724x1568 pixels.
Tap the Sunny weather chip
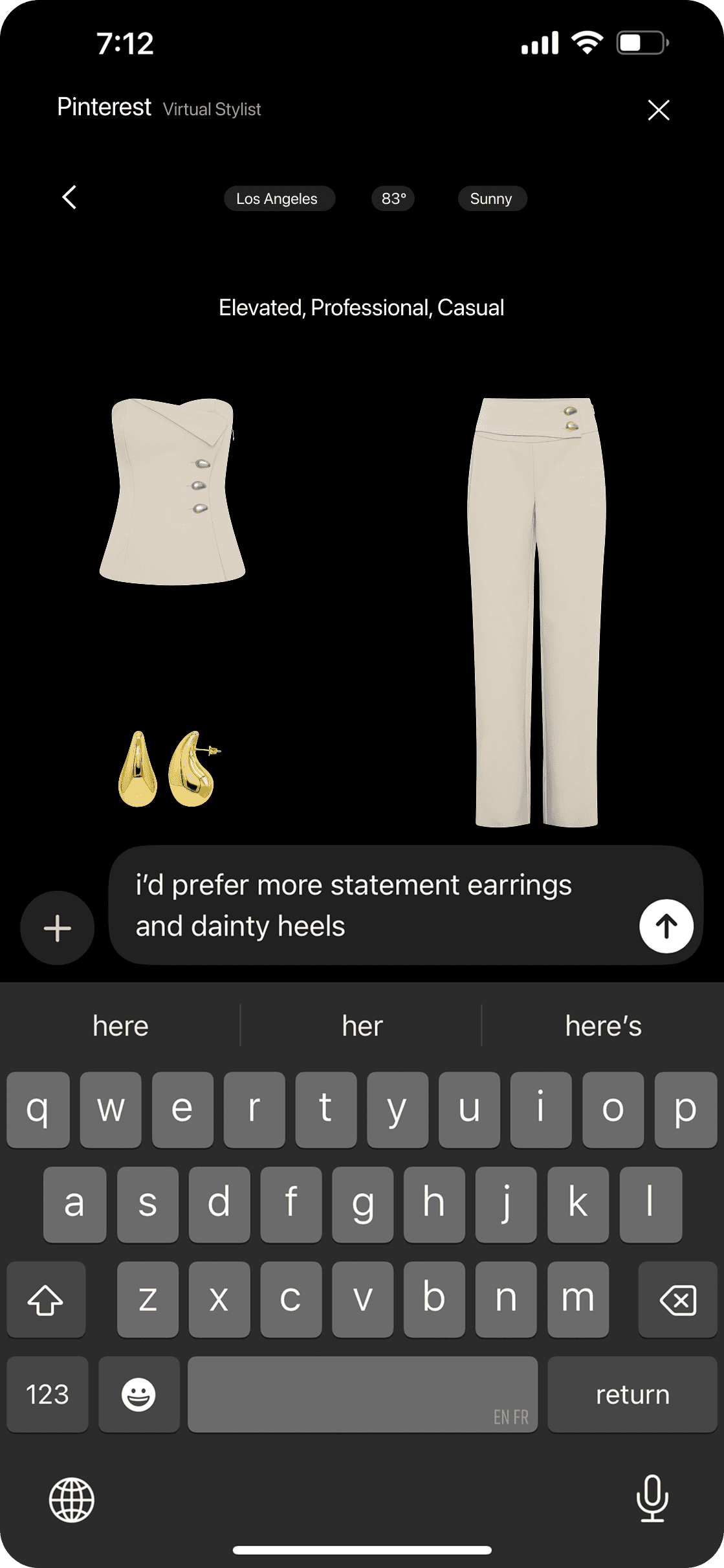[492, 199]
